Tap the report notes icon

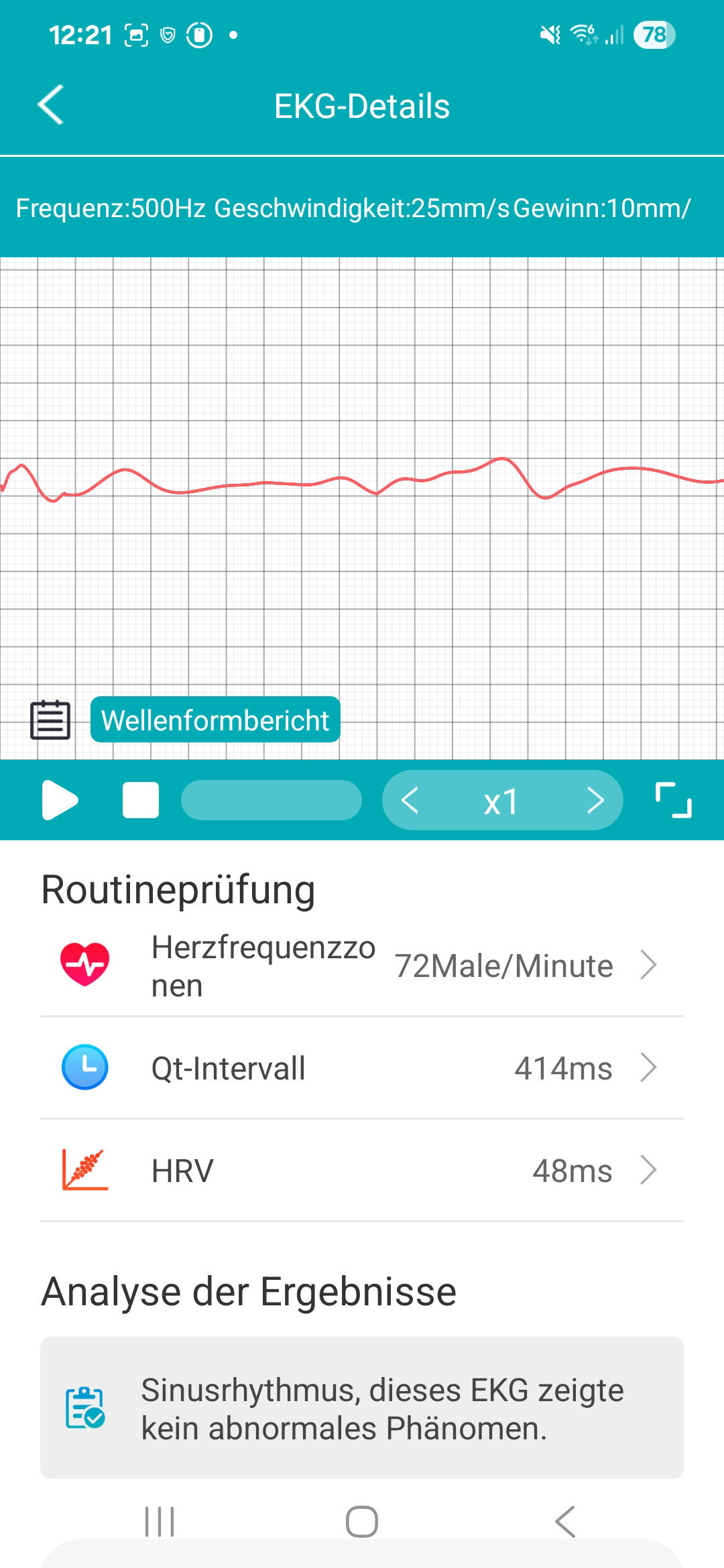[50, 720]
